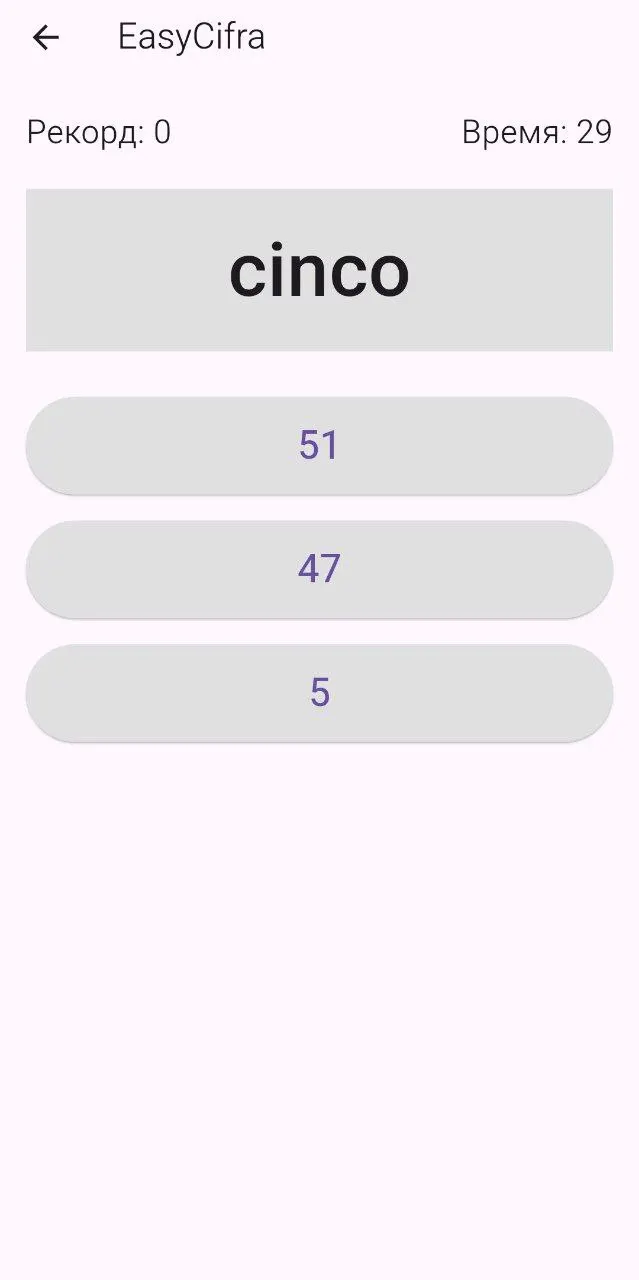Choose the answer 51
This screenshot has height=1280, width=639.
(x=319, y=445)
